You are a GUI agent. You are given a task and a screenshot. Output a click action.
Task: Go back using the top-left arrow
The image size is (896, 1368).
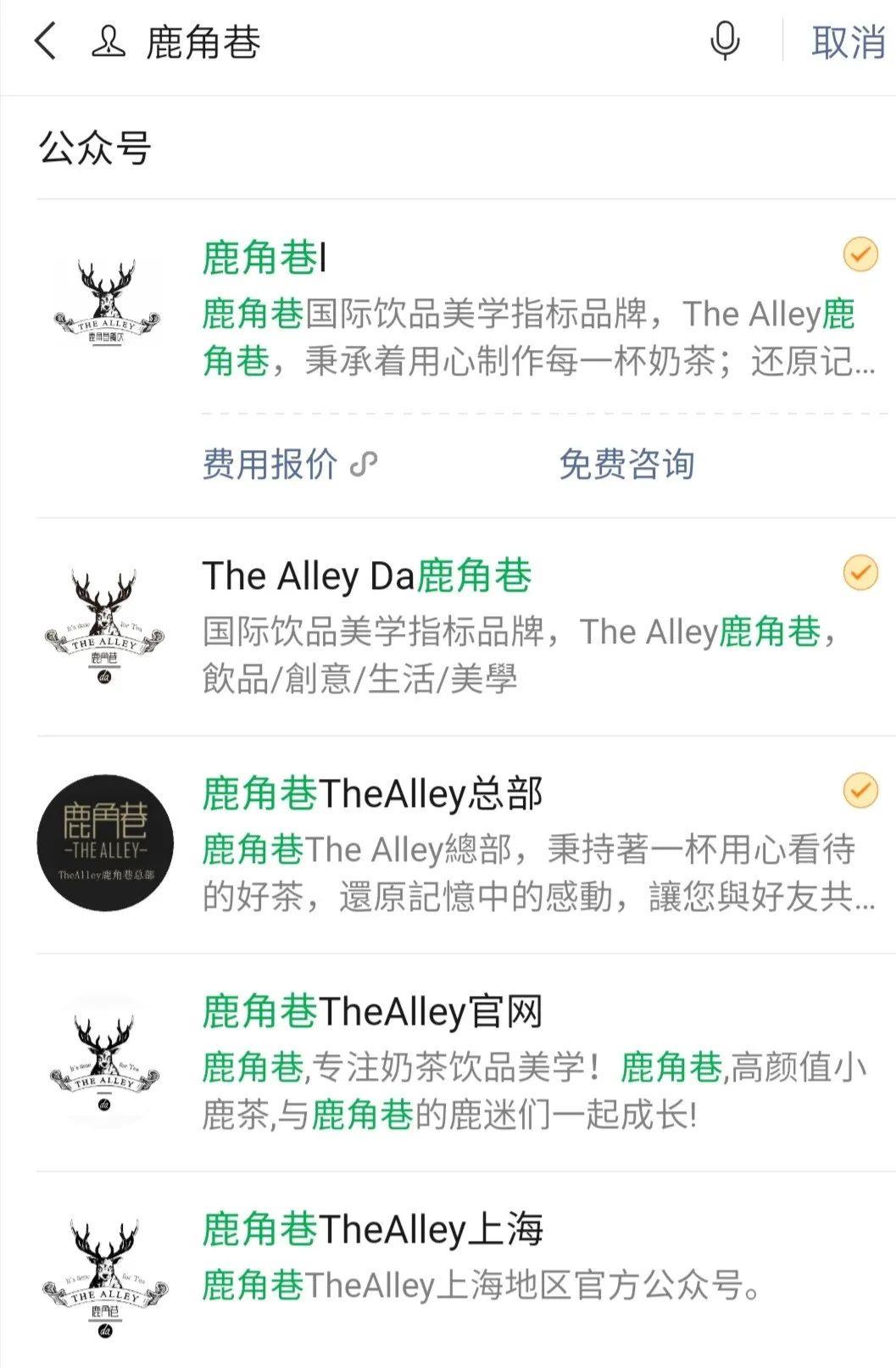(46, 42)
